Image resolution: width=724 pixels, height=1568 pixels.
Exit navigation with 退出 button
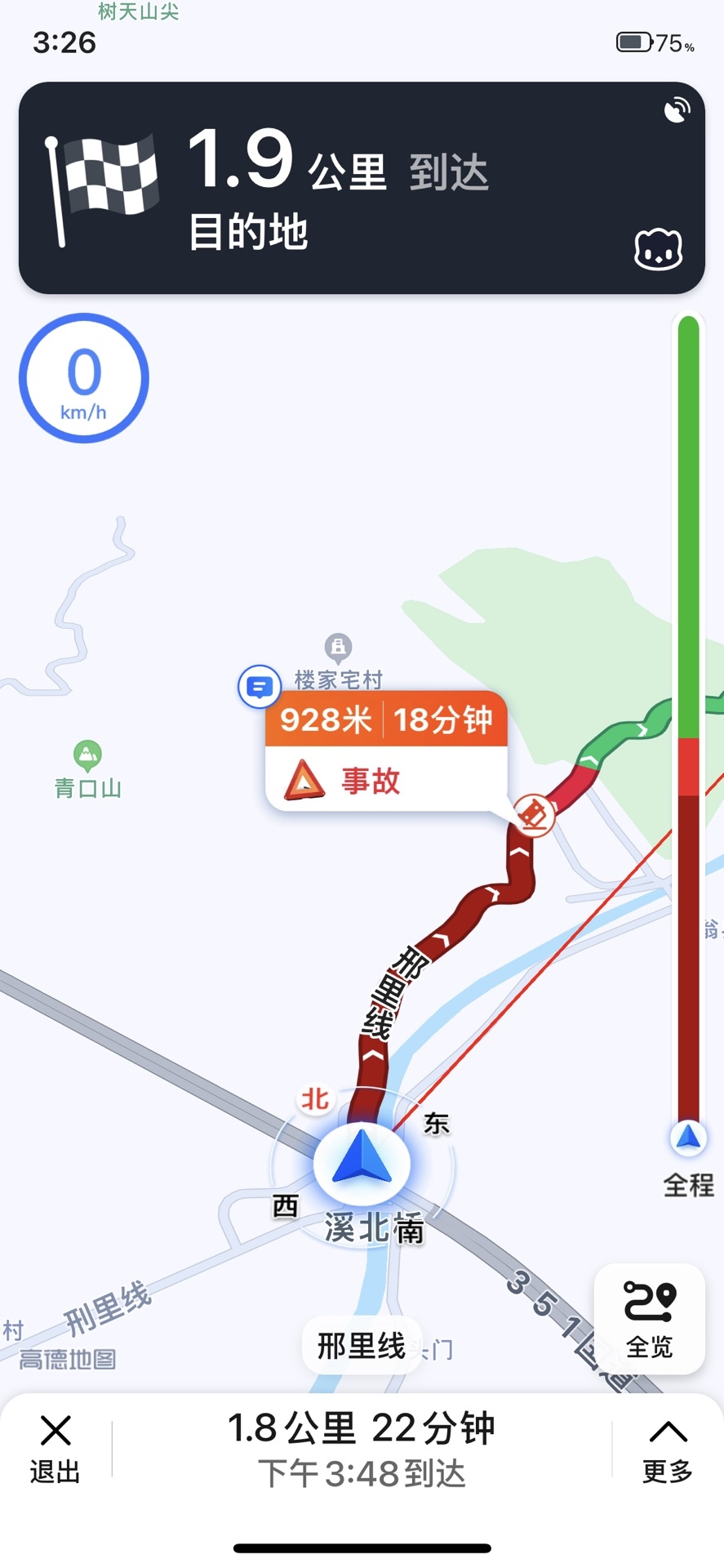point(55,1449)
